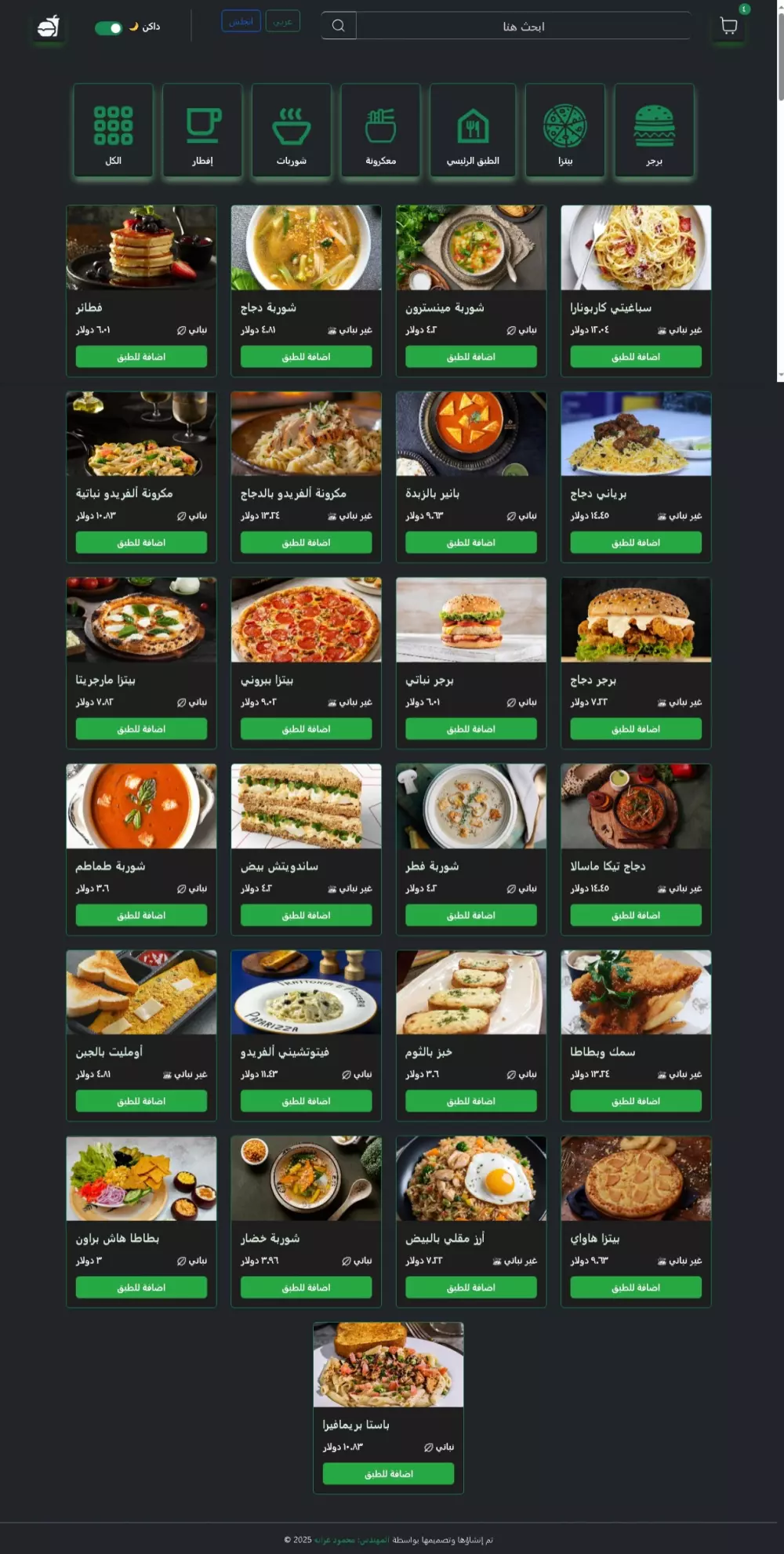Tap the search field ابحث هنا
The width and height of the screenshot is (784, 1554).
coord(523,26)
